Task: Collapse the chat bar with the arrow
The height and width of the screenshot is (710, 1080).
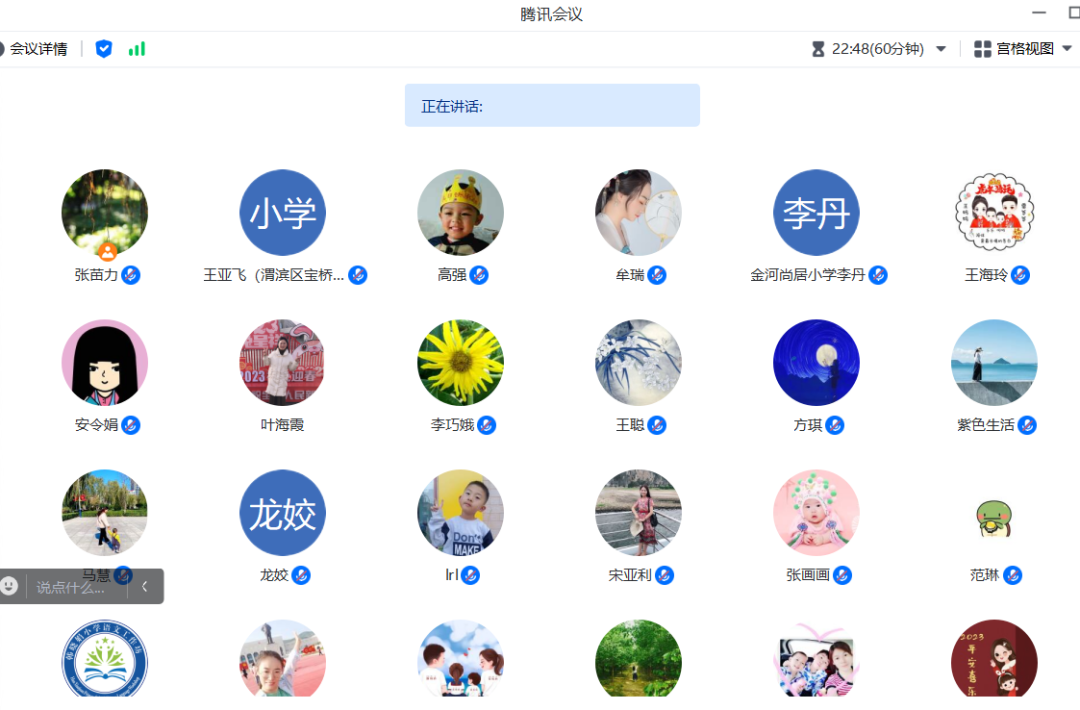Action: click(x=145, y=587)
